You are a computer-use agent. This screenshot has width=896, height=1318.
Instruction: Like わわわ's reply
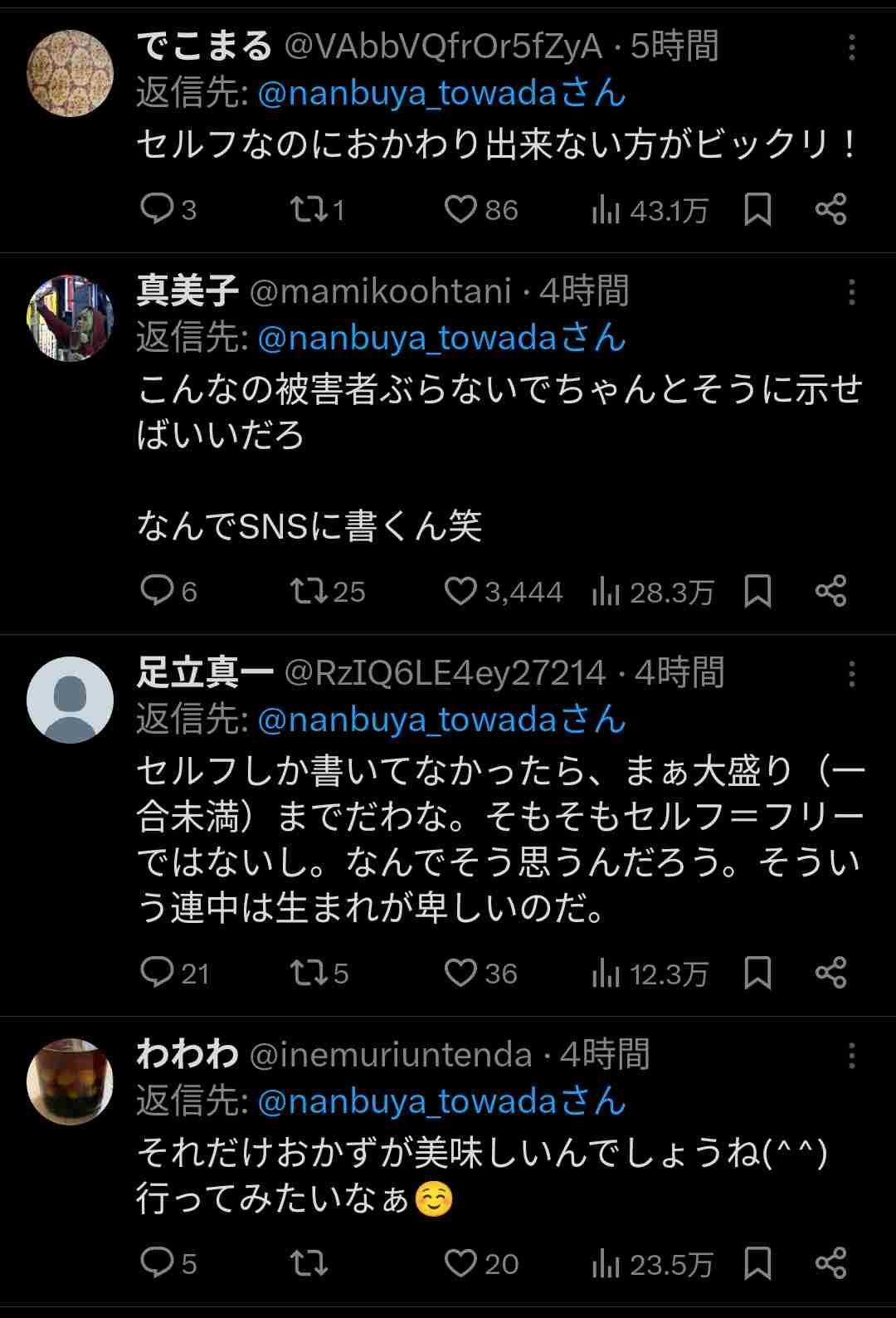[460, 1263]
